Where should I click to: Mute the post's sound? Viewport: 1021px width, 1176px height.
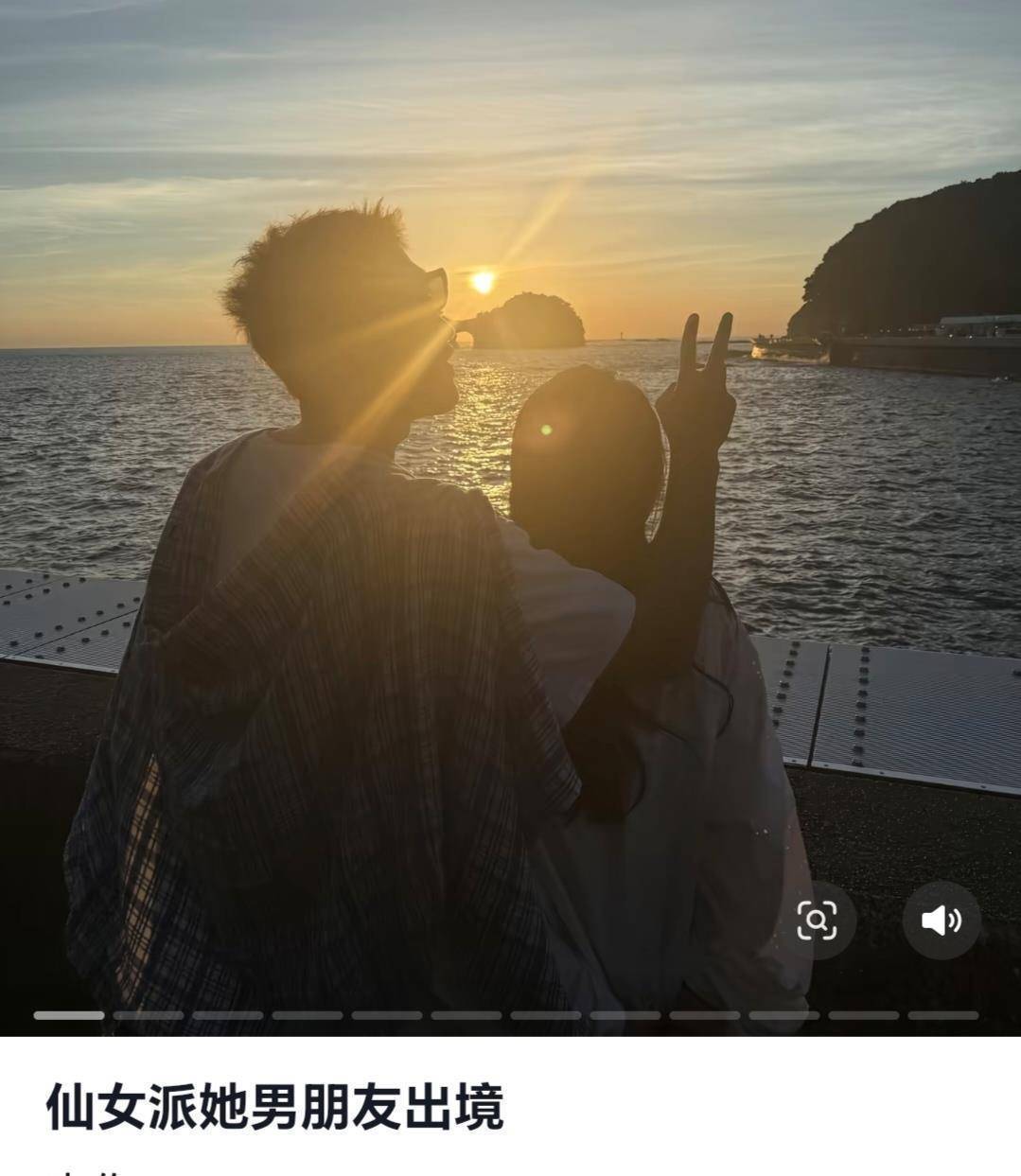click(941, 920)
